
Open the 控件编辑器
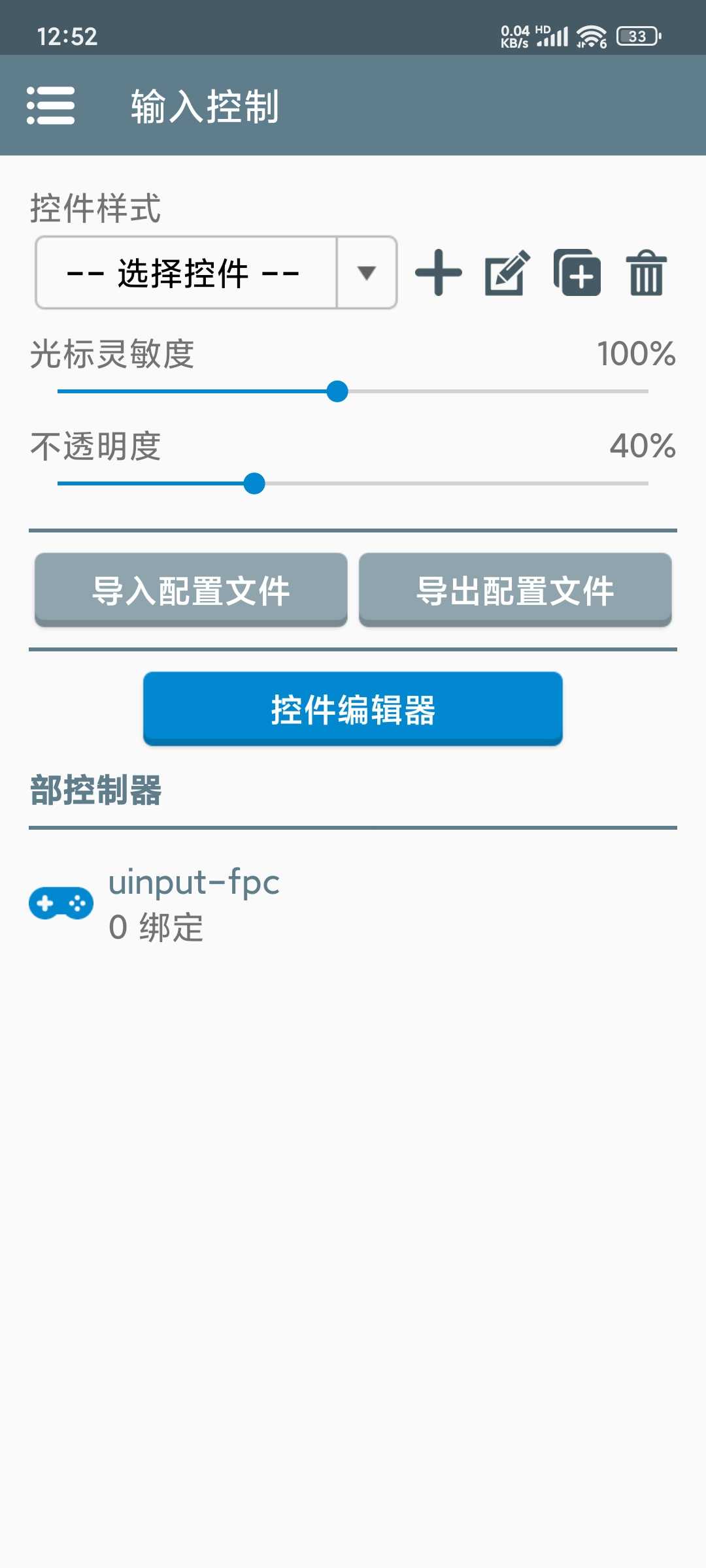coord(353,709)
